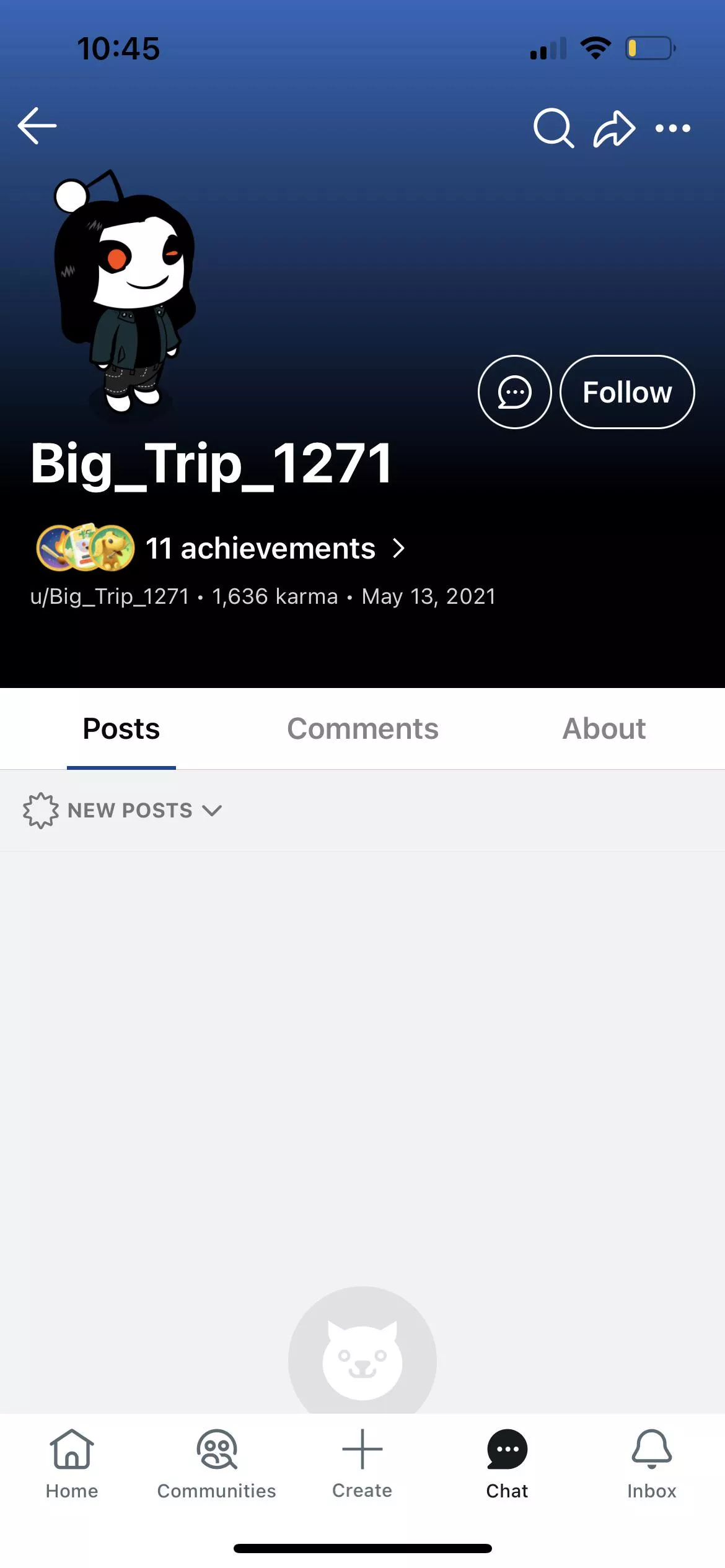
Task: Check the Inbox tab
Action: [652, 1464]
